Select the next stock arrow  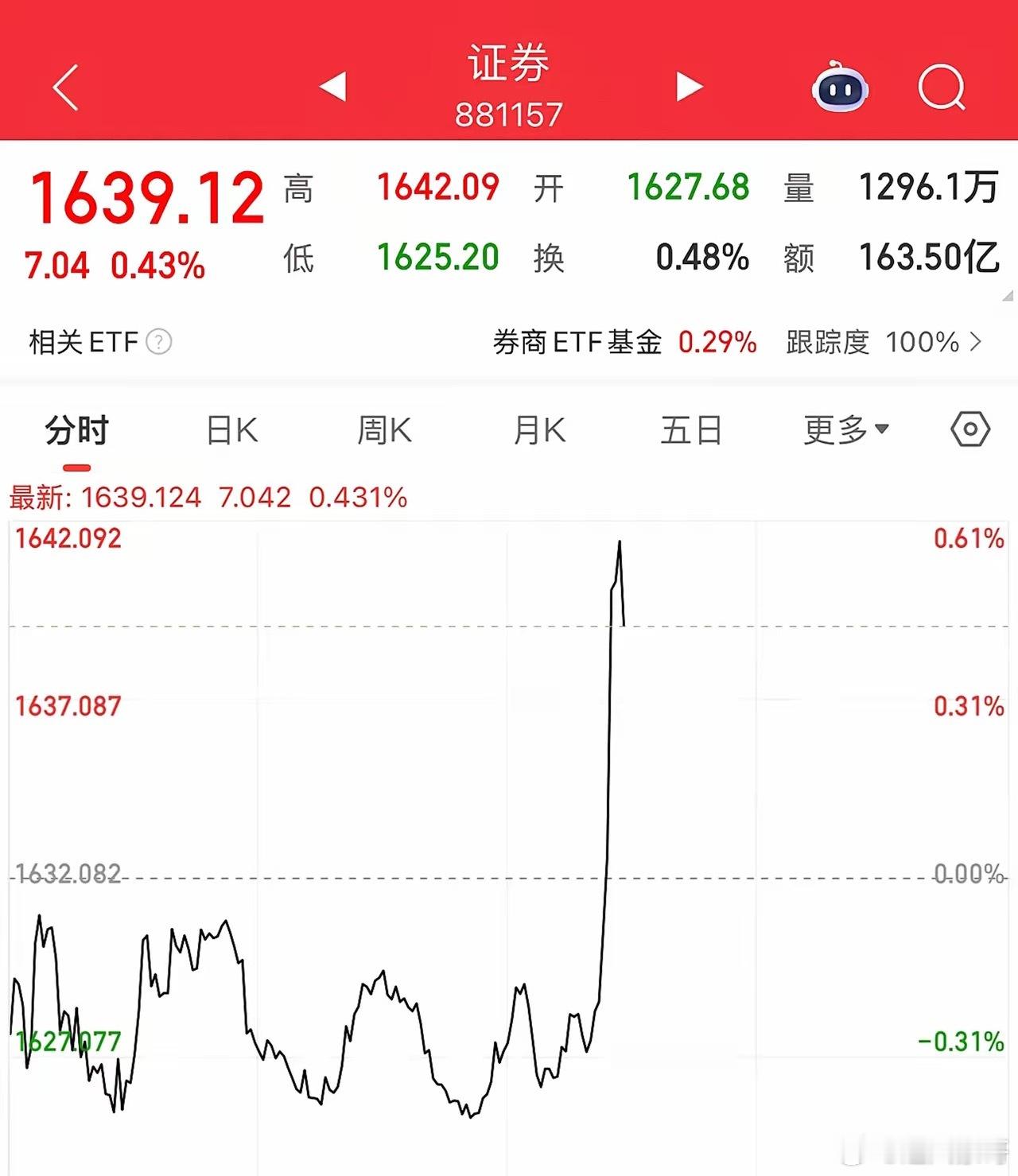pyautogui.click(x=689, y=87)
